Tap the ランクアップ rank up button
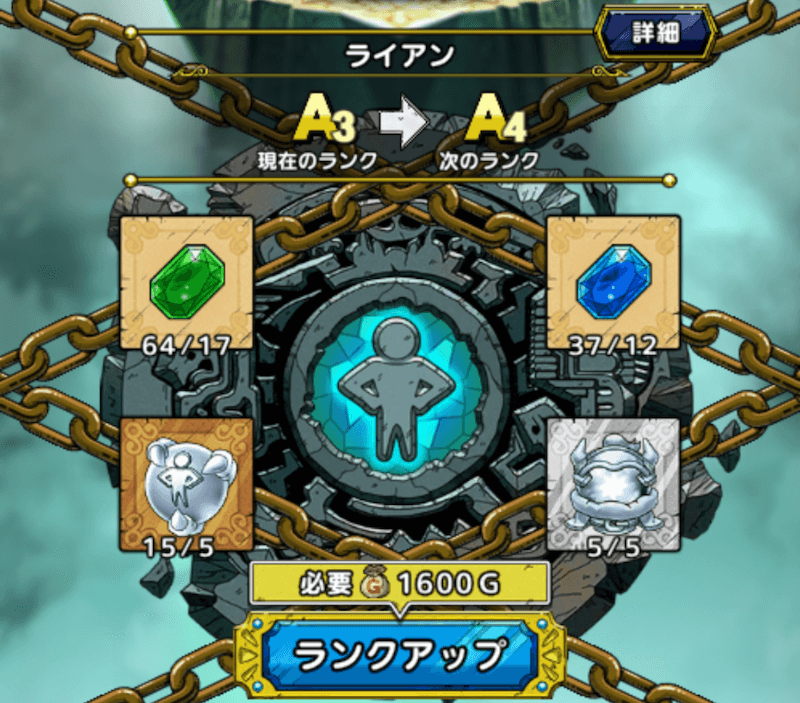 tap(400, 655)
